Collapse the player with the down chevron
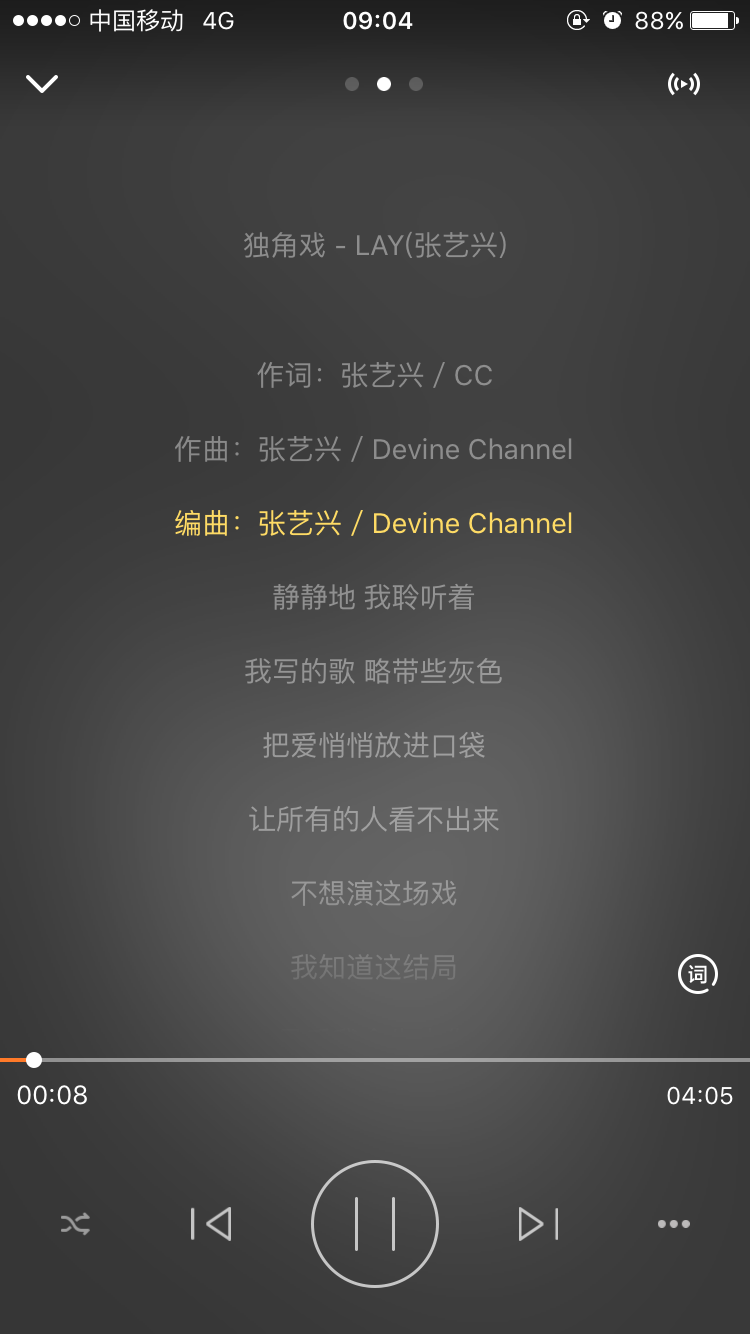Viewport: 750px width, 1334px height. [x=42, y=84]
